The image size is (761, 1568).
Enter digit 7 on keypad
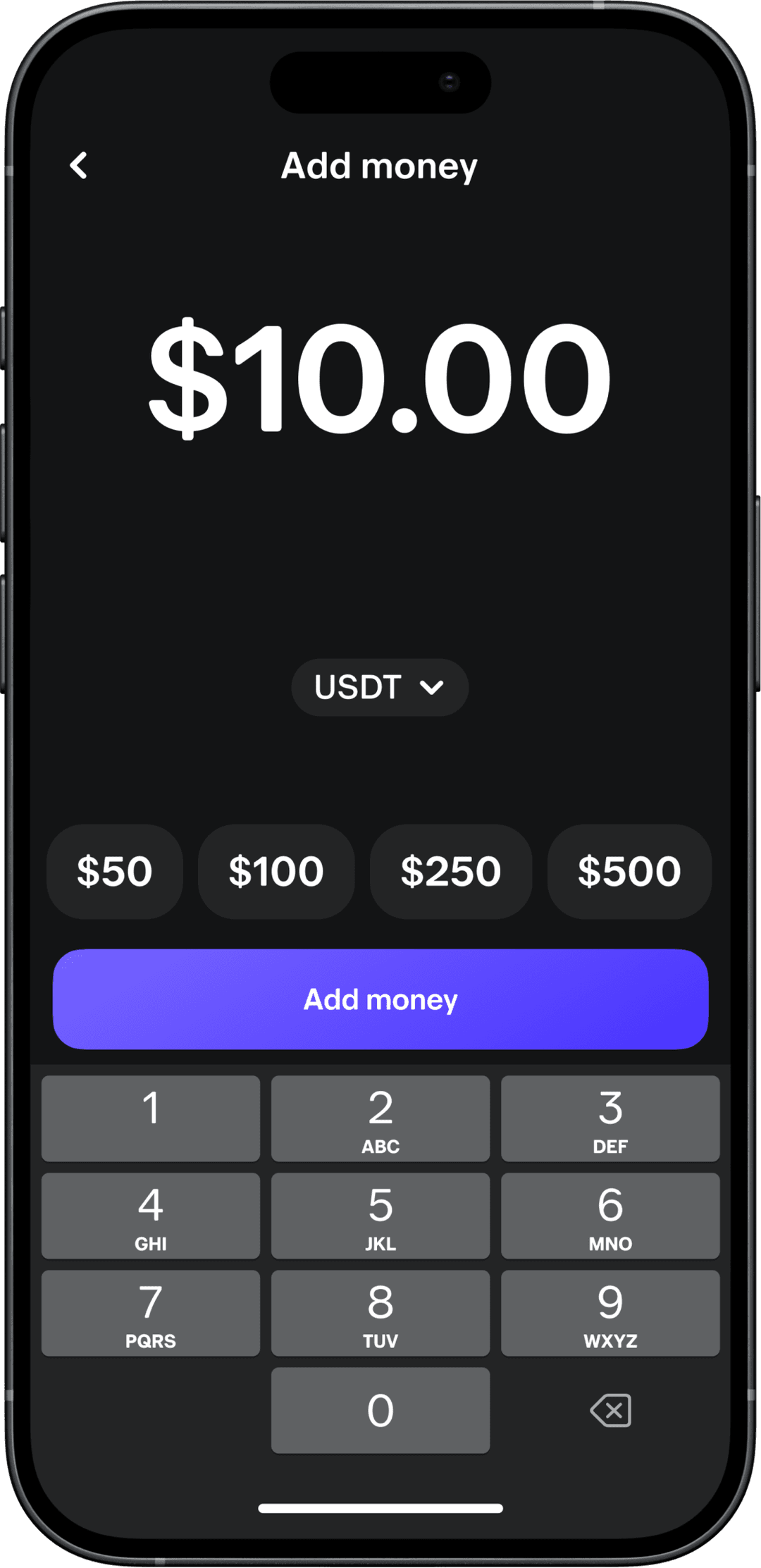tap(151, 1312)
